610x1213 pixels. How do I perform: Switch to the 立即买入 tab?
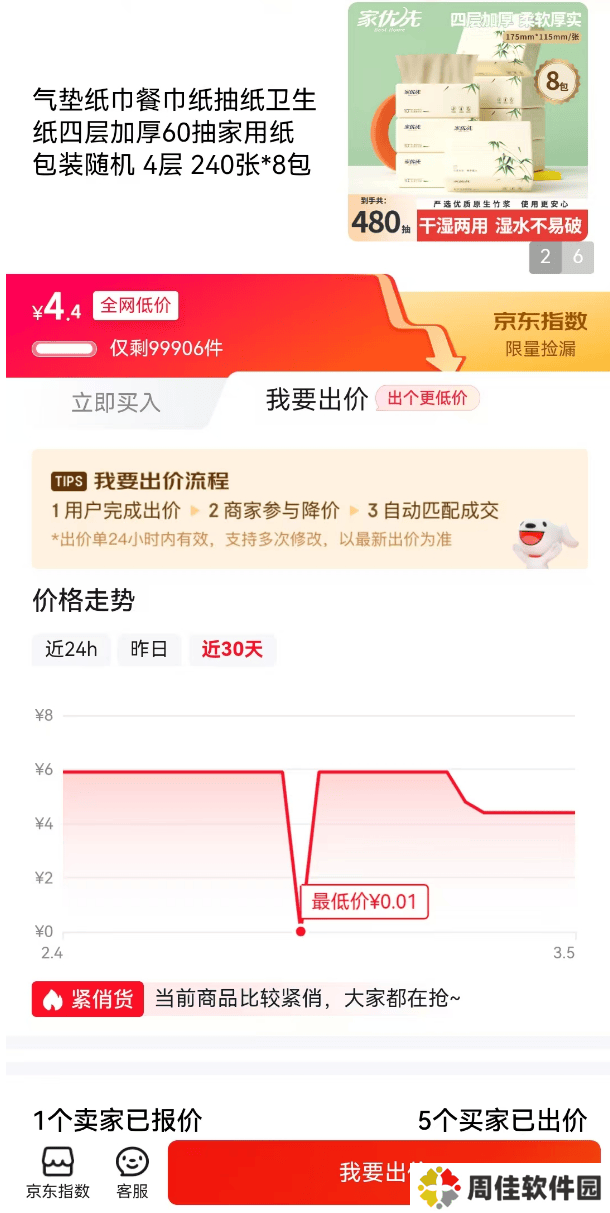[115, 403]
